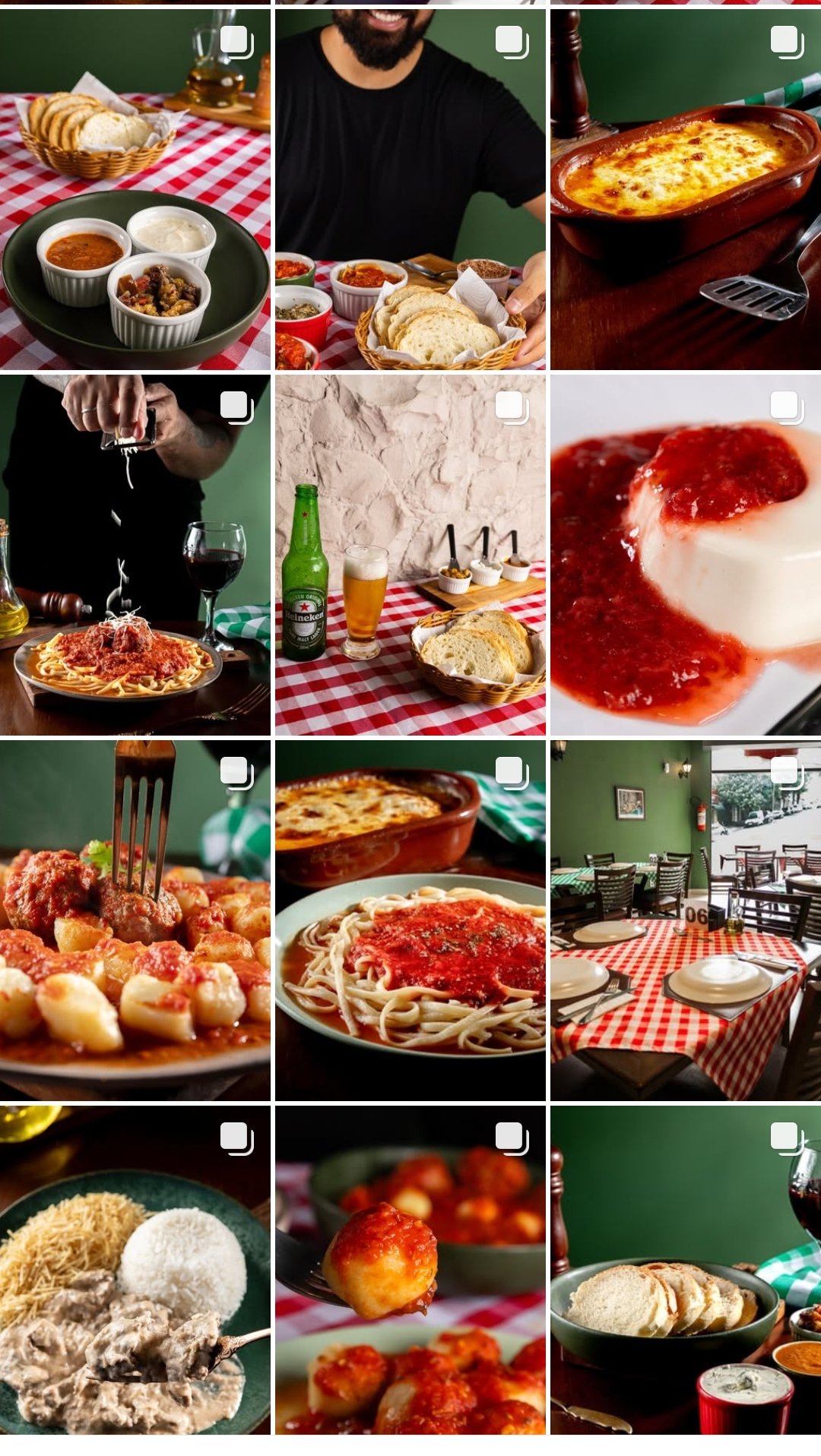Open the pasta plate with lasagna dish behind it
The image size is (821, 1456).
(410, 920)
